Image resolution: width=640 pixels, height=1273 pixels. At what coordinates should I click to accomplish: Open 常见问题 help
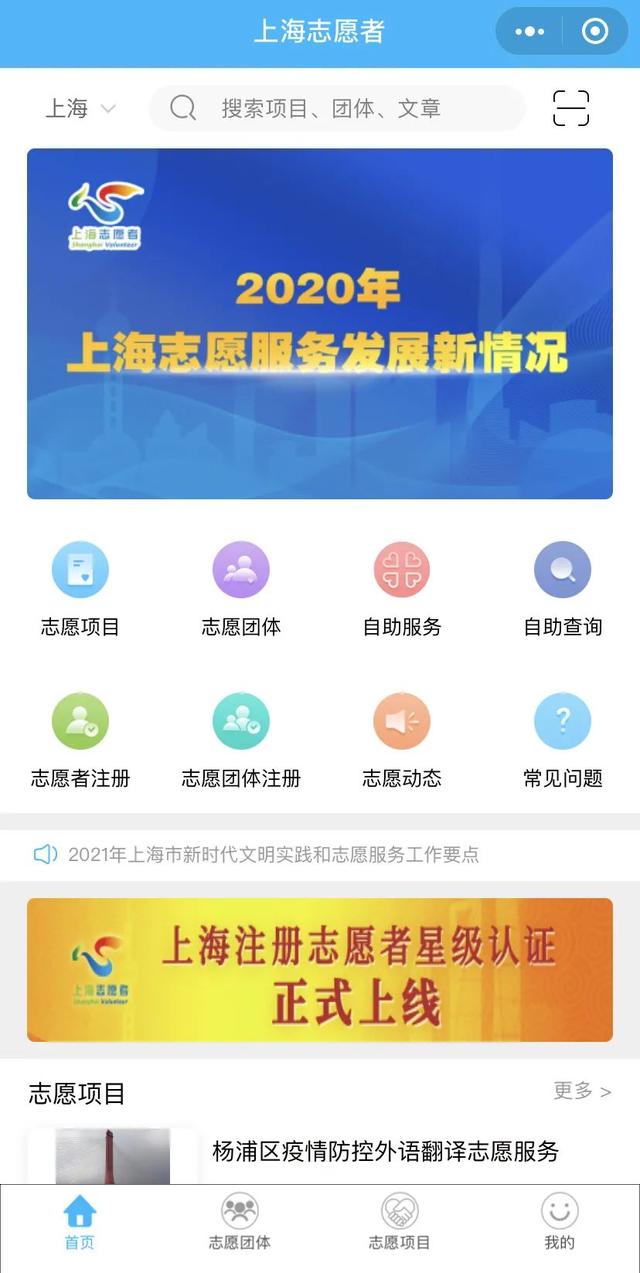click(563, 739)
